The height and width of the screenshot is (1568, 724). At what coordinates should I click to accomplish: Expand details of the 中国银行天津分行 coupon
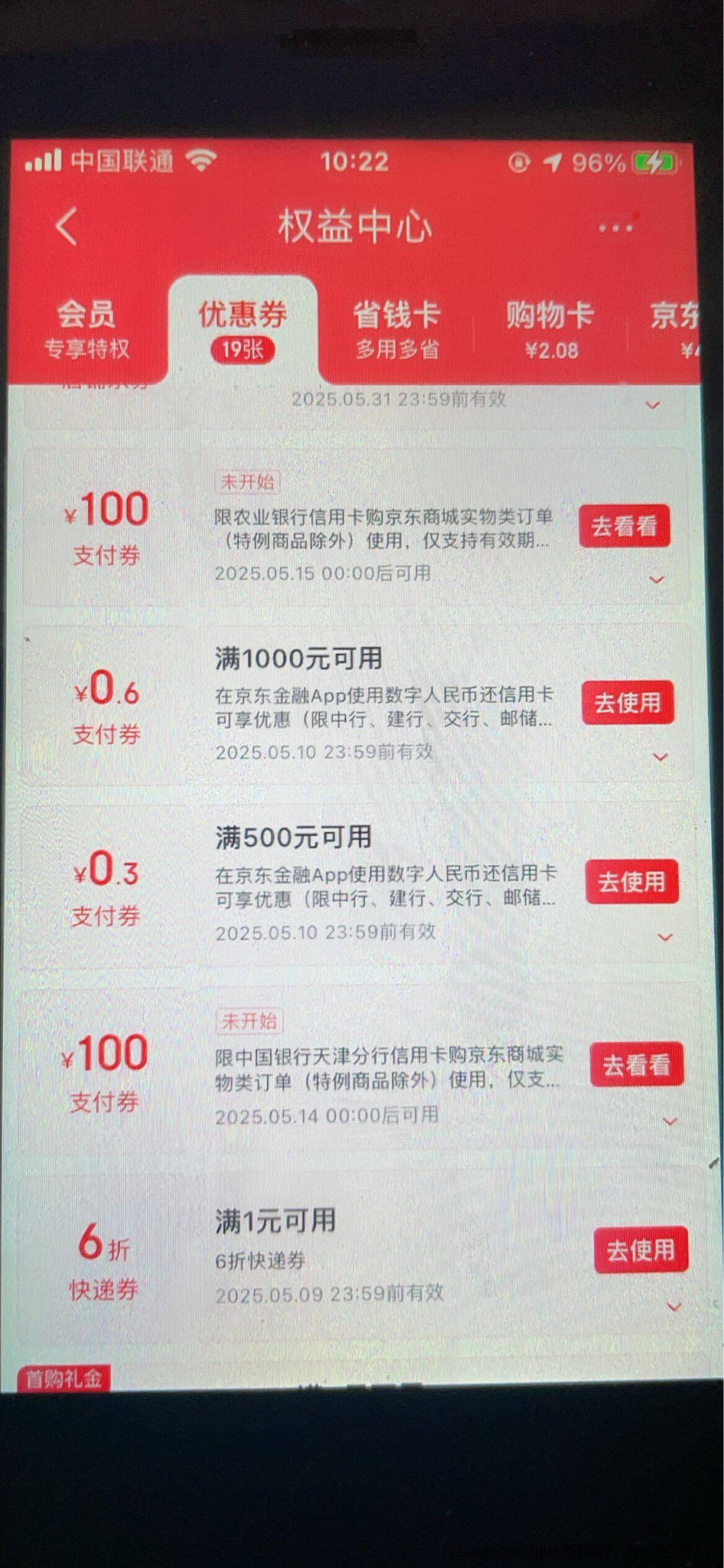pos(670,1122)
